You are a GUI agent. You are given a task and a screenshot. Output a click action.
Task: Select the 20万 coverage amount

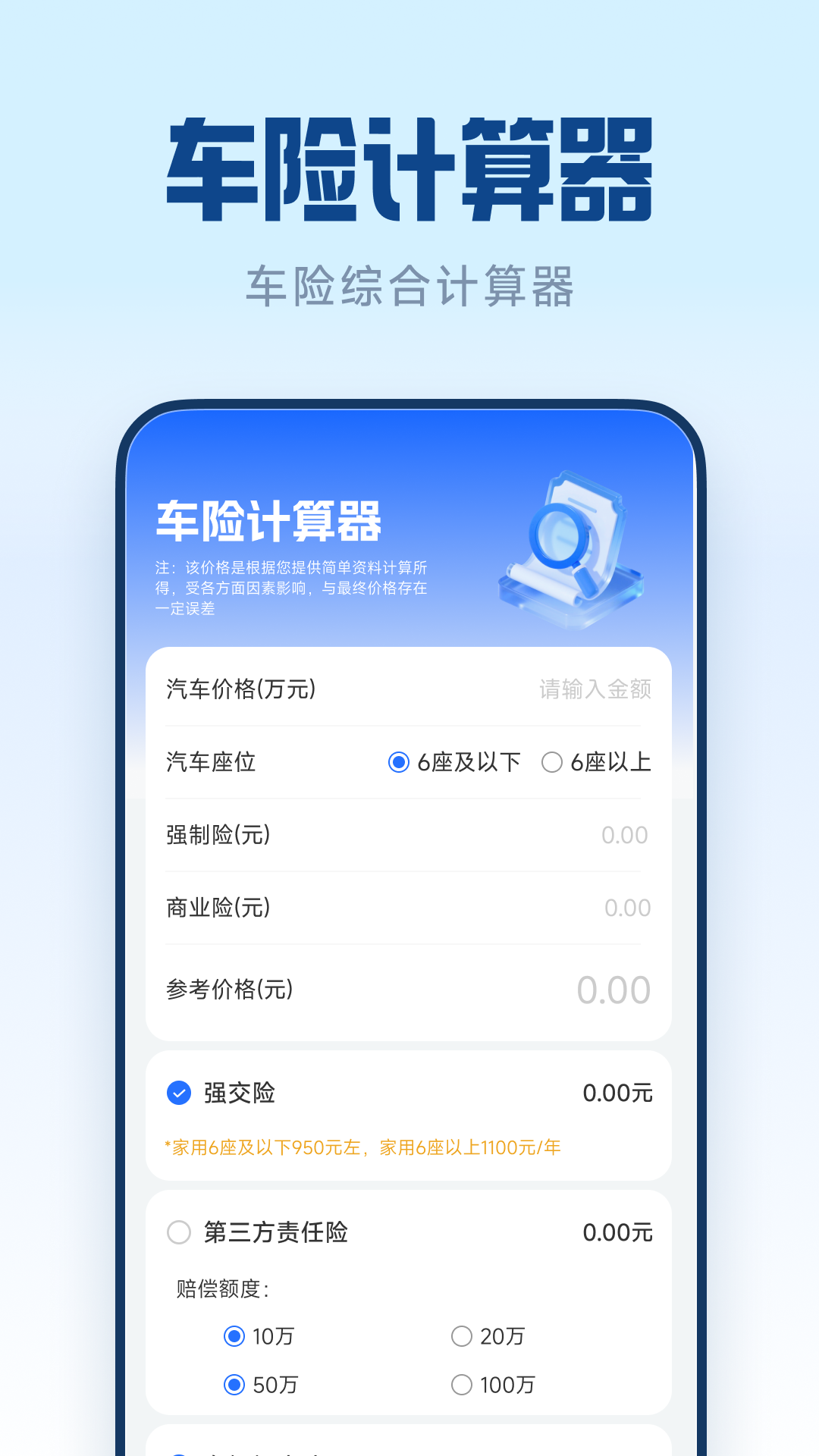[461, 1337]
